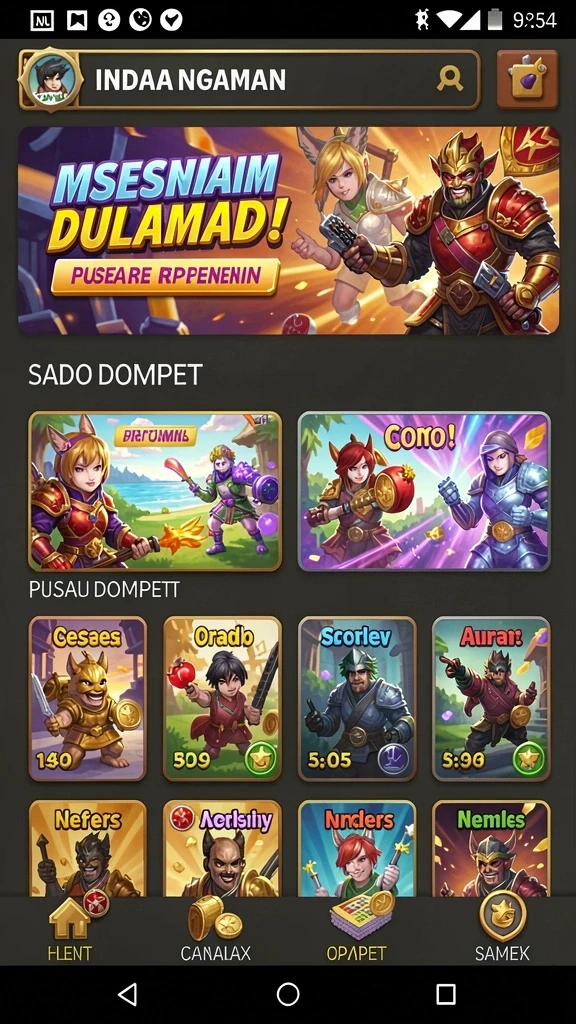Open the beach battle card under SADO DOMPET
This screenshot has height=1024, width=576.
click(155, 491)
